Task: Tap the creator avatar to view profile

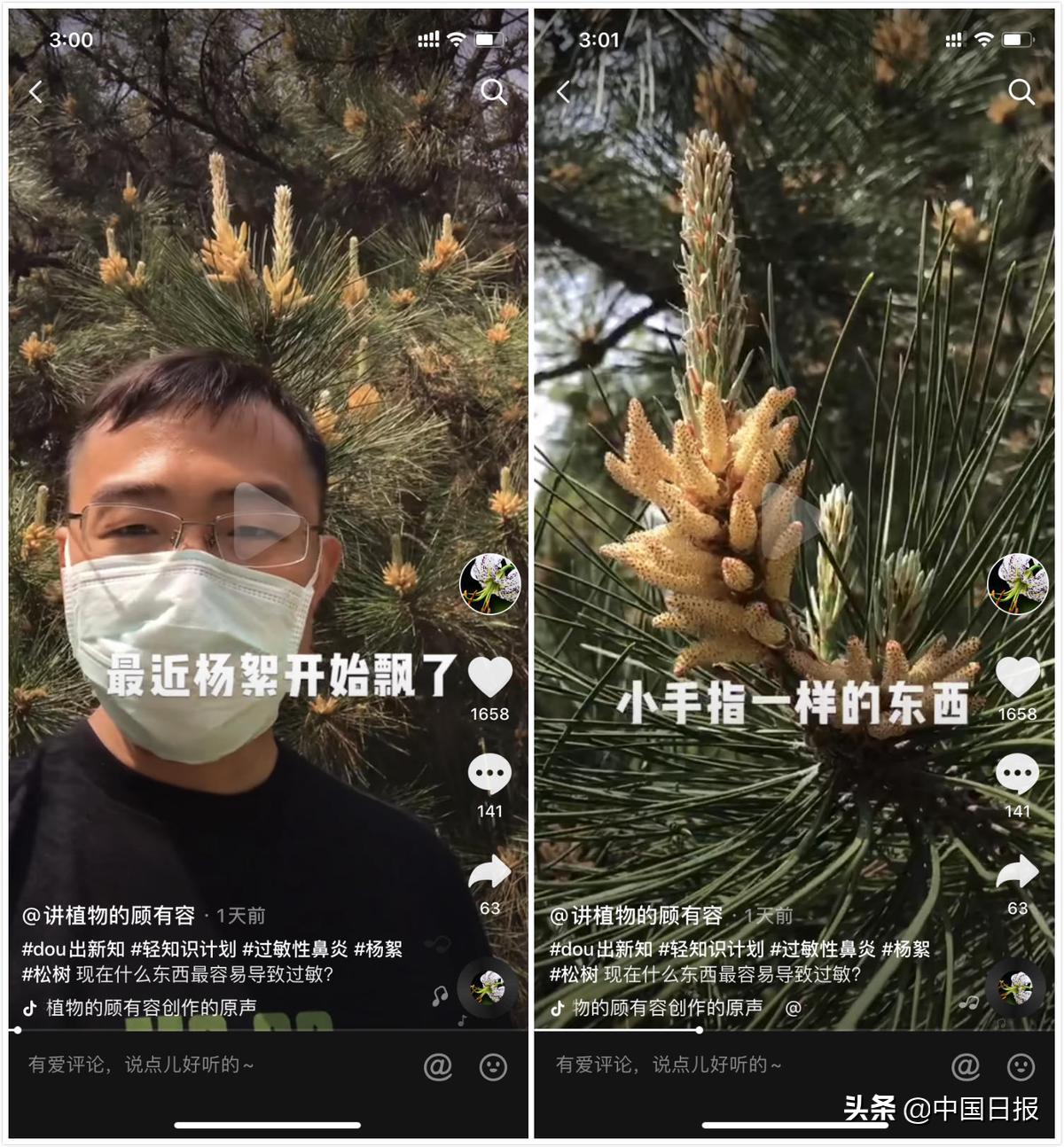Action: coord(489,585)
